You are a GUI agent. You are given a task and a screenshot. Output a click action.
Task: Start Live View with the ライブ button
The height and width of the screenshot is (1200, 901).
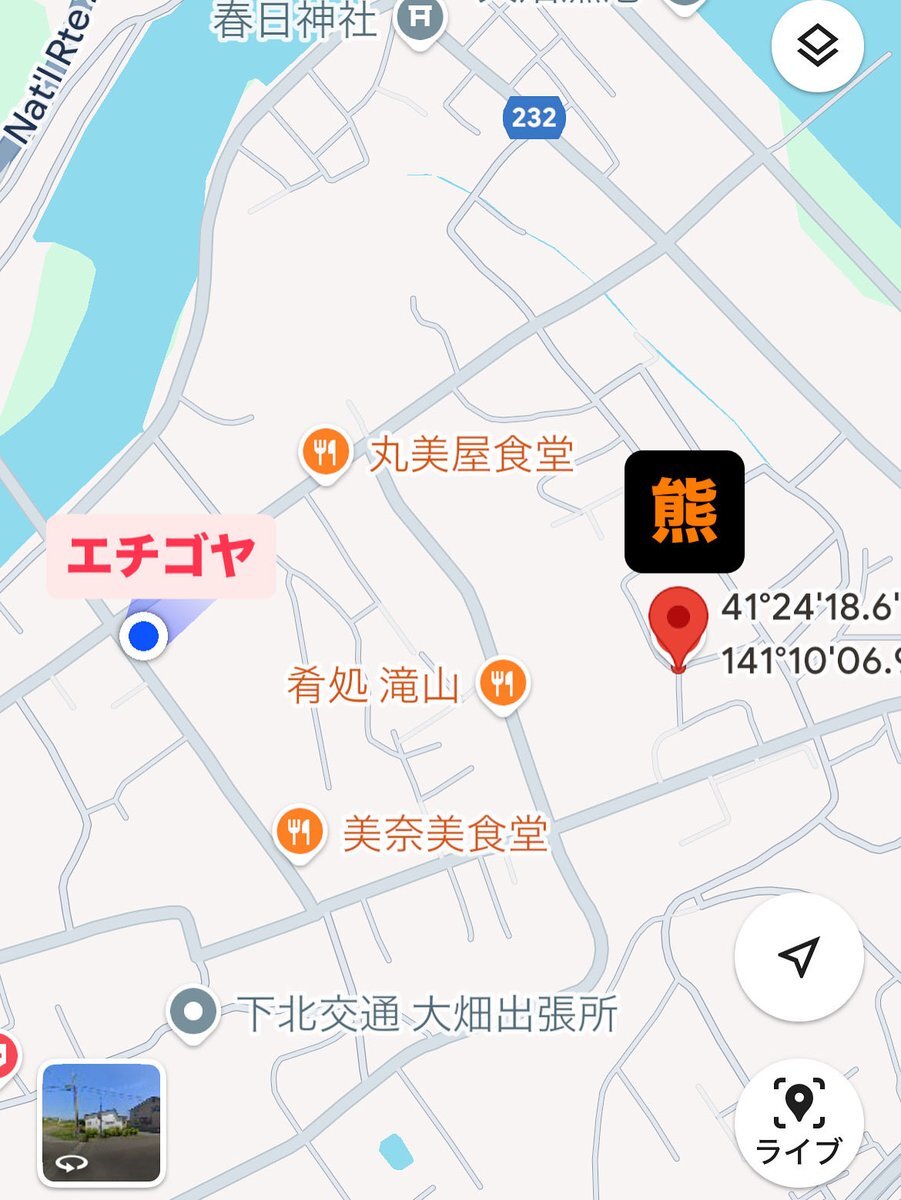coord(798,1122)
